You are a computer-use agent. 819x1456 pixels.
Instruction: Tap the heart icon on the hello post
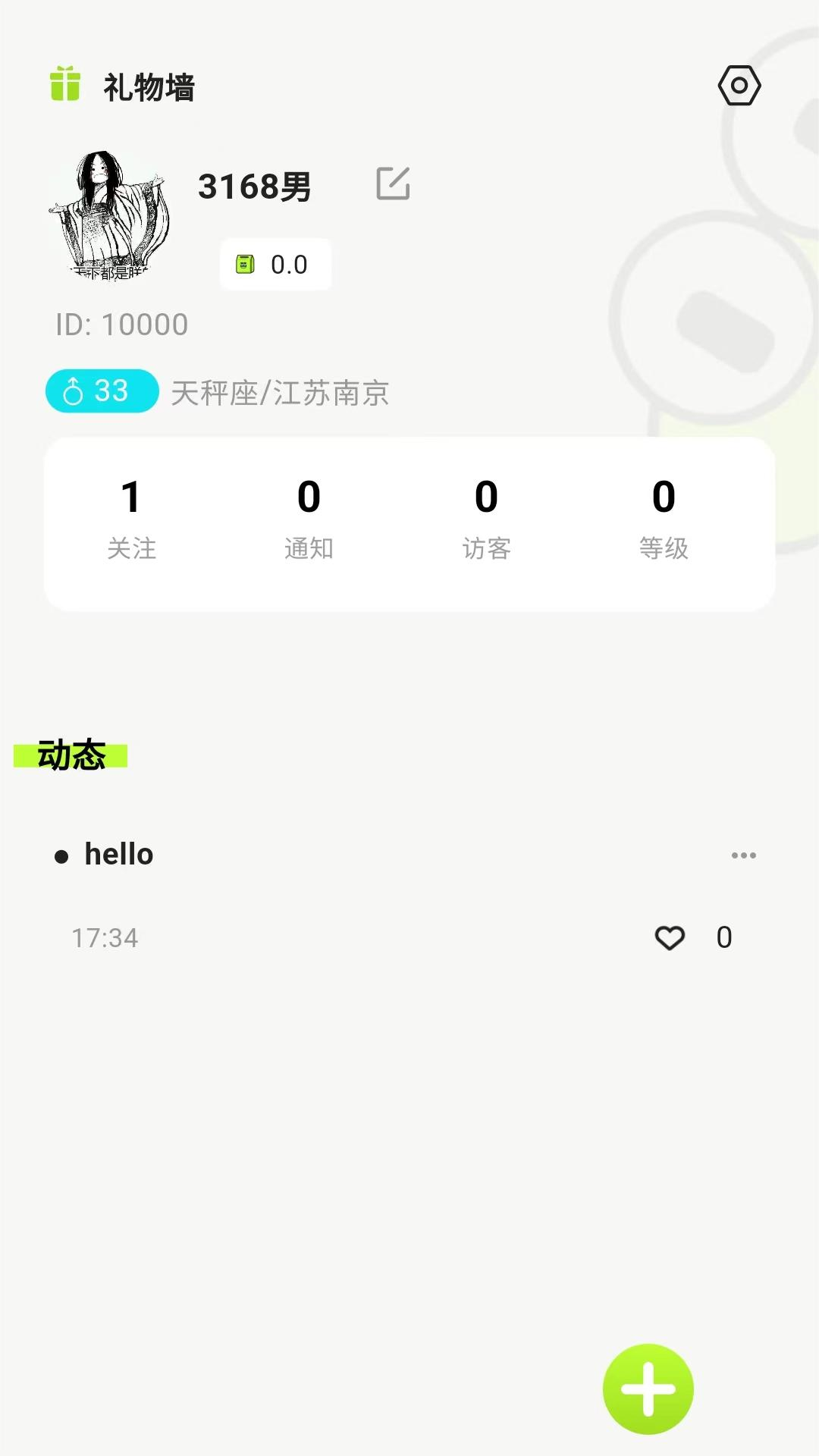[670, 938]
